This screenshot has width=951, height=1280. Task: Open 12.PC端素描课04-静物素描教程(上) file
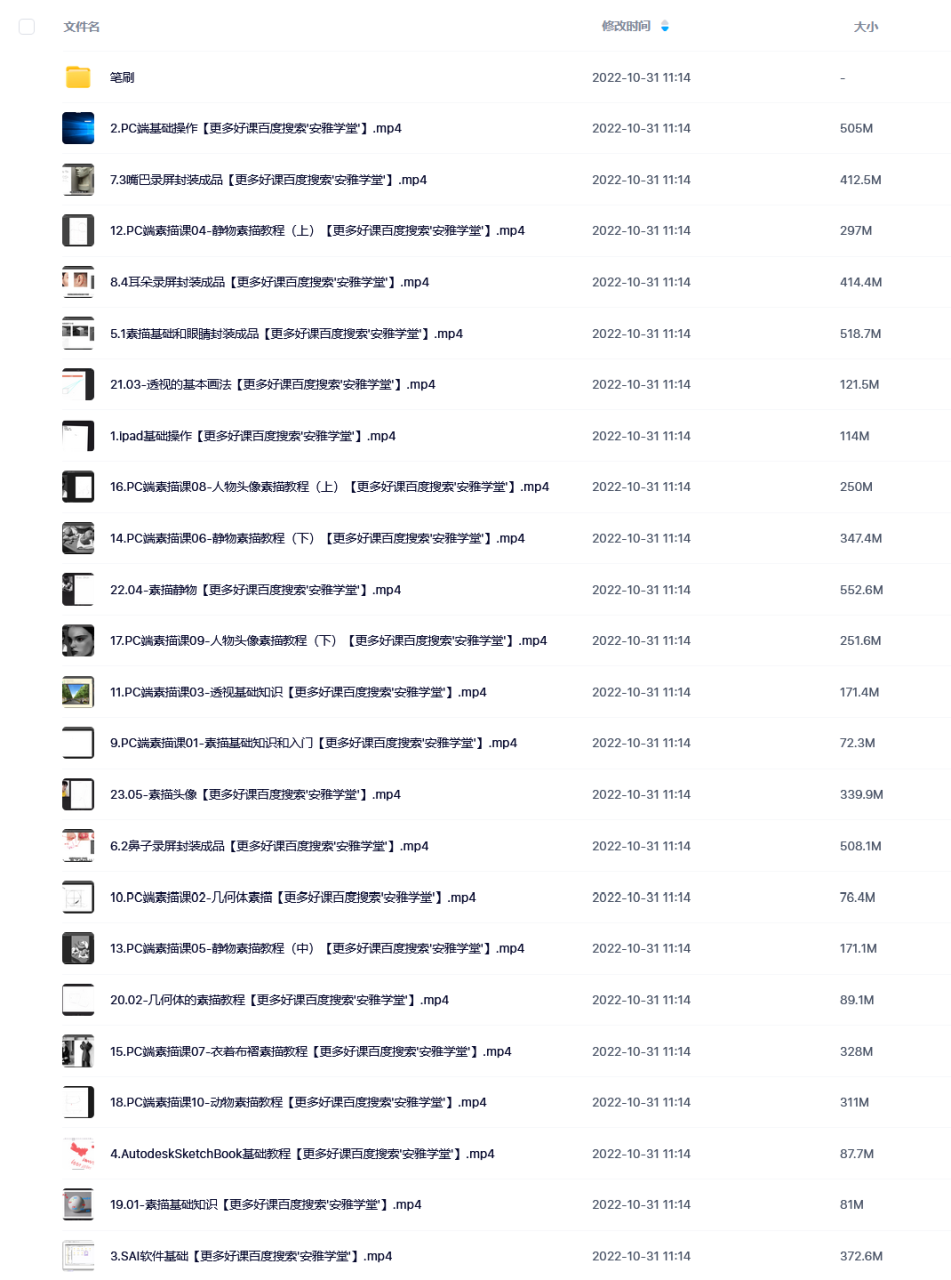(317, 231)
